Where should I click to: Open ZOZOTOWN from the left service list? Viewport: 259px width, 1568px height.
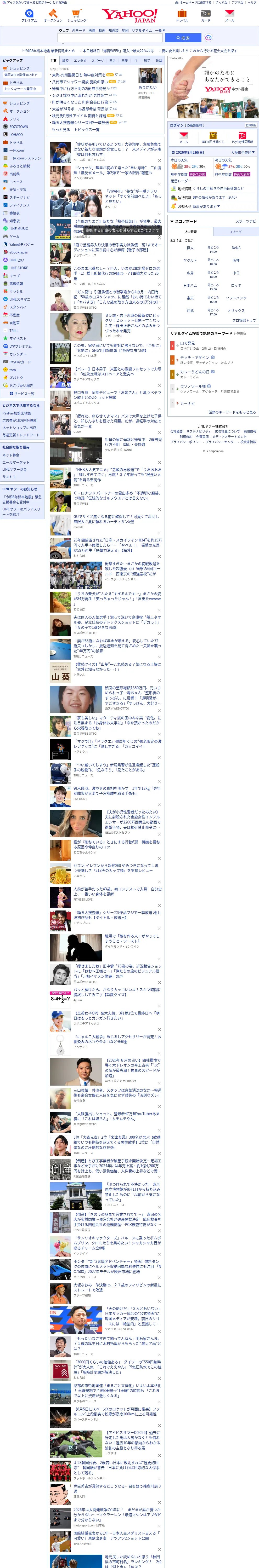[x=18, y=126]
